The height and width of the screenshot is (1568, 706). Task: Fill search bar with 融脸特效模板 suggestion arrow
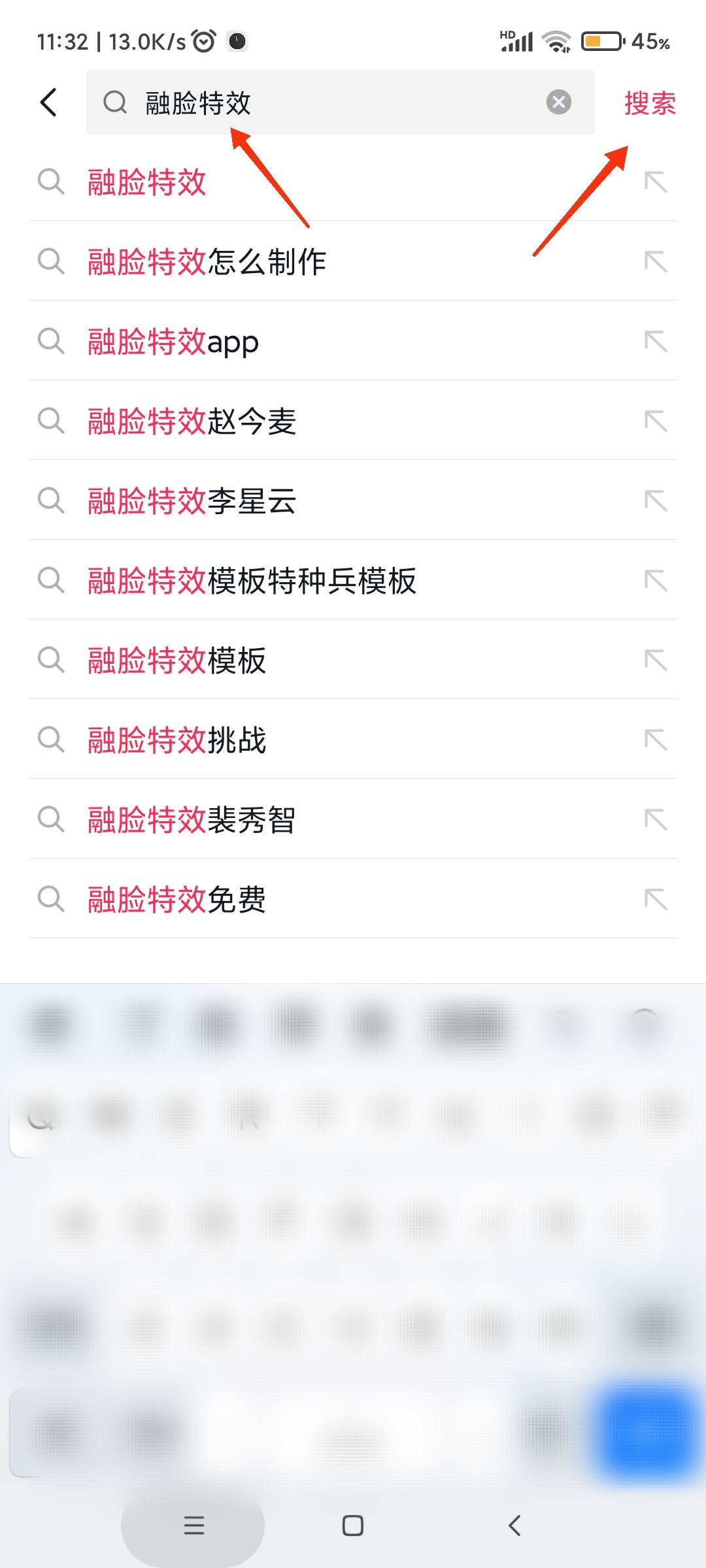click(x=656, y=661)
